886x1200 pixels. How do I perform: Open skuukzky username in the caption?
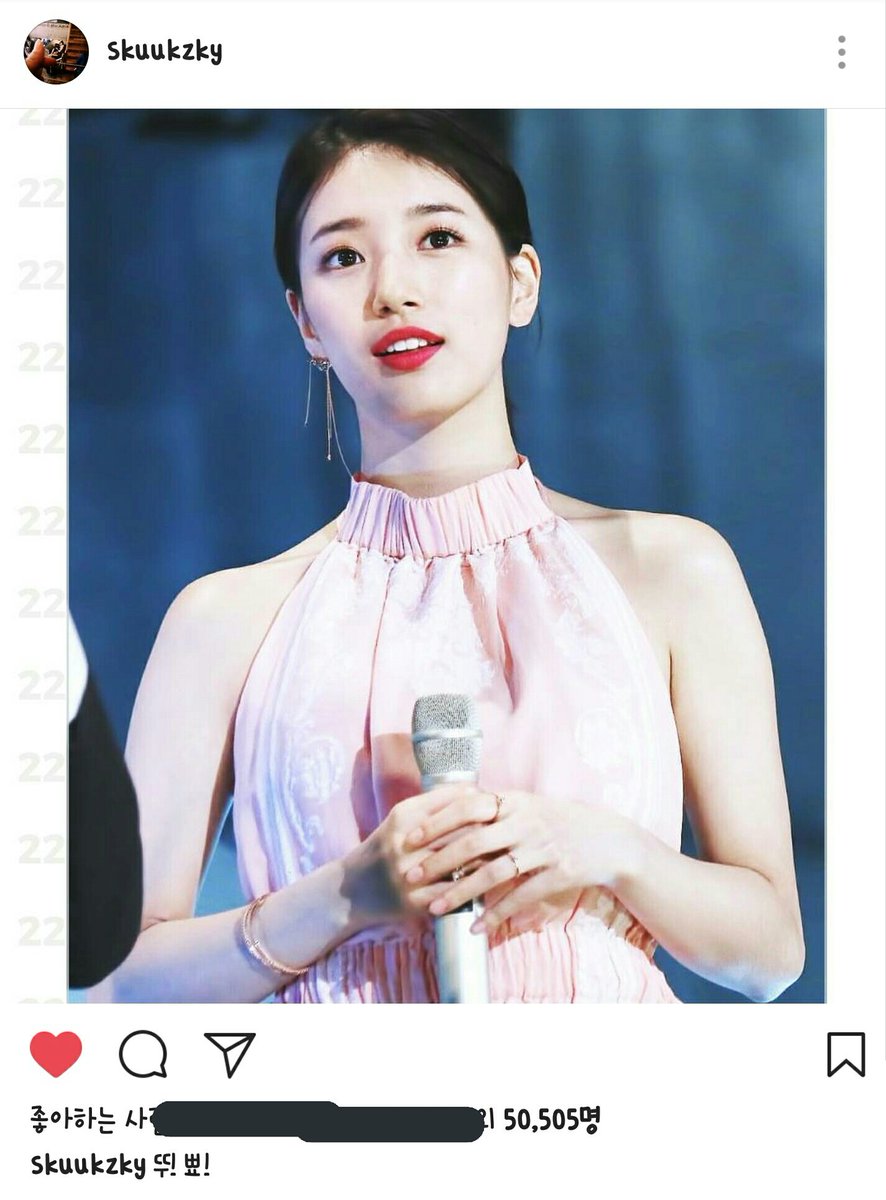[88, 1166]
